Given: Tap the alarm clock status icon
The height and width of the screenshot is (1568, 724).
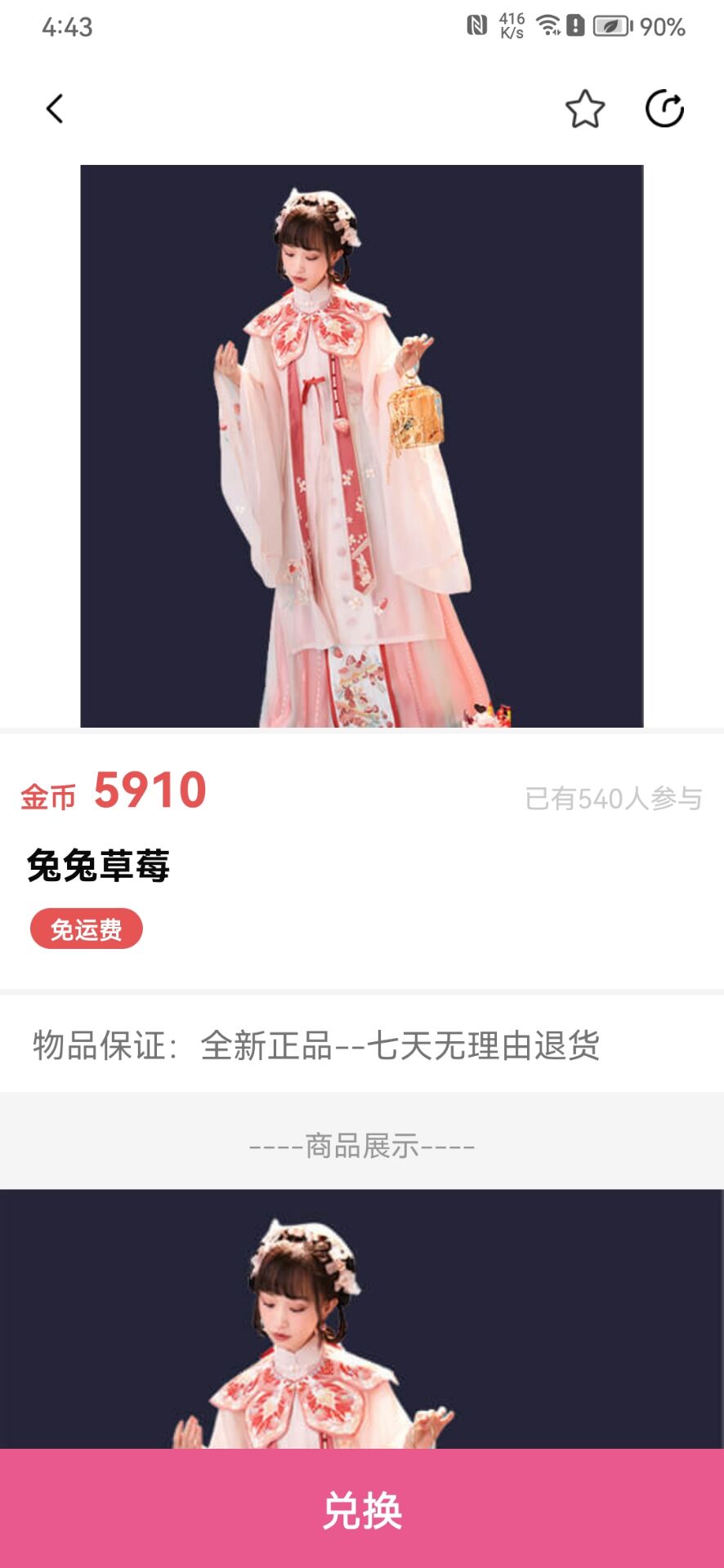Looking at the screenshot, I should pos(574,24).
